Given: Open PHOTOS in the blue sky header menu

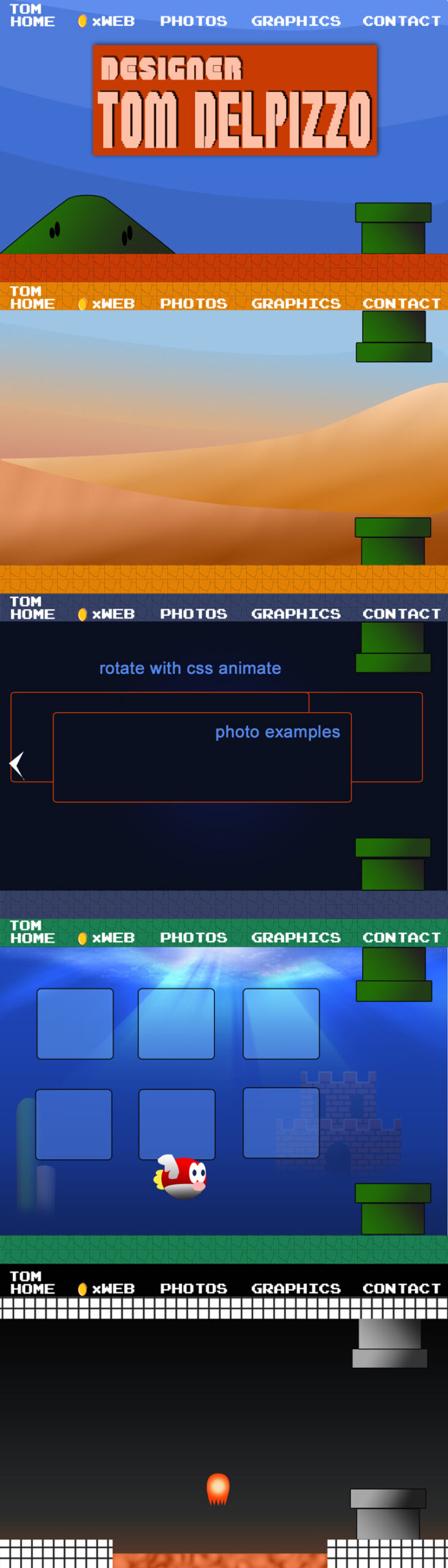Looking at the screenshot, I should (193, 21).
